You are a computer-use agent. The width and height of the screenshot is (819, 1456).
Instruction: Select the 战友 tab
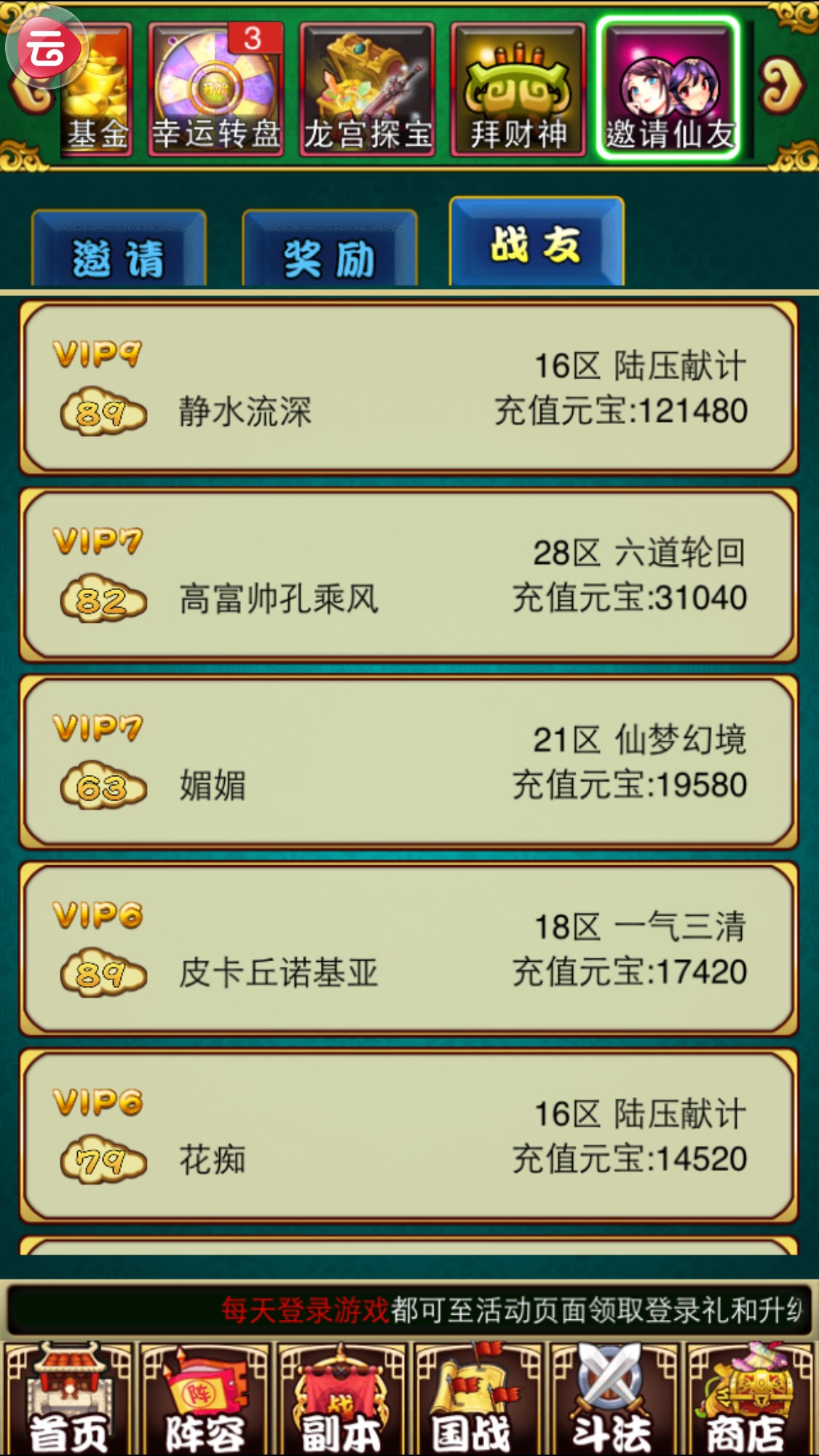click(537, 244)
